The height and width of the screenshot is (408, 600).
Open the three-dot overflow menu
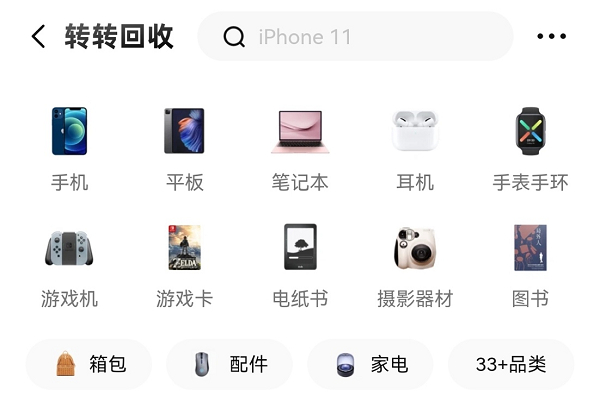pyautogui.click(x=551, y=36)
